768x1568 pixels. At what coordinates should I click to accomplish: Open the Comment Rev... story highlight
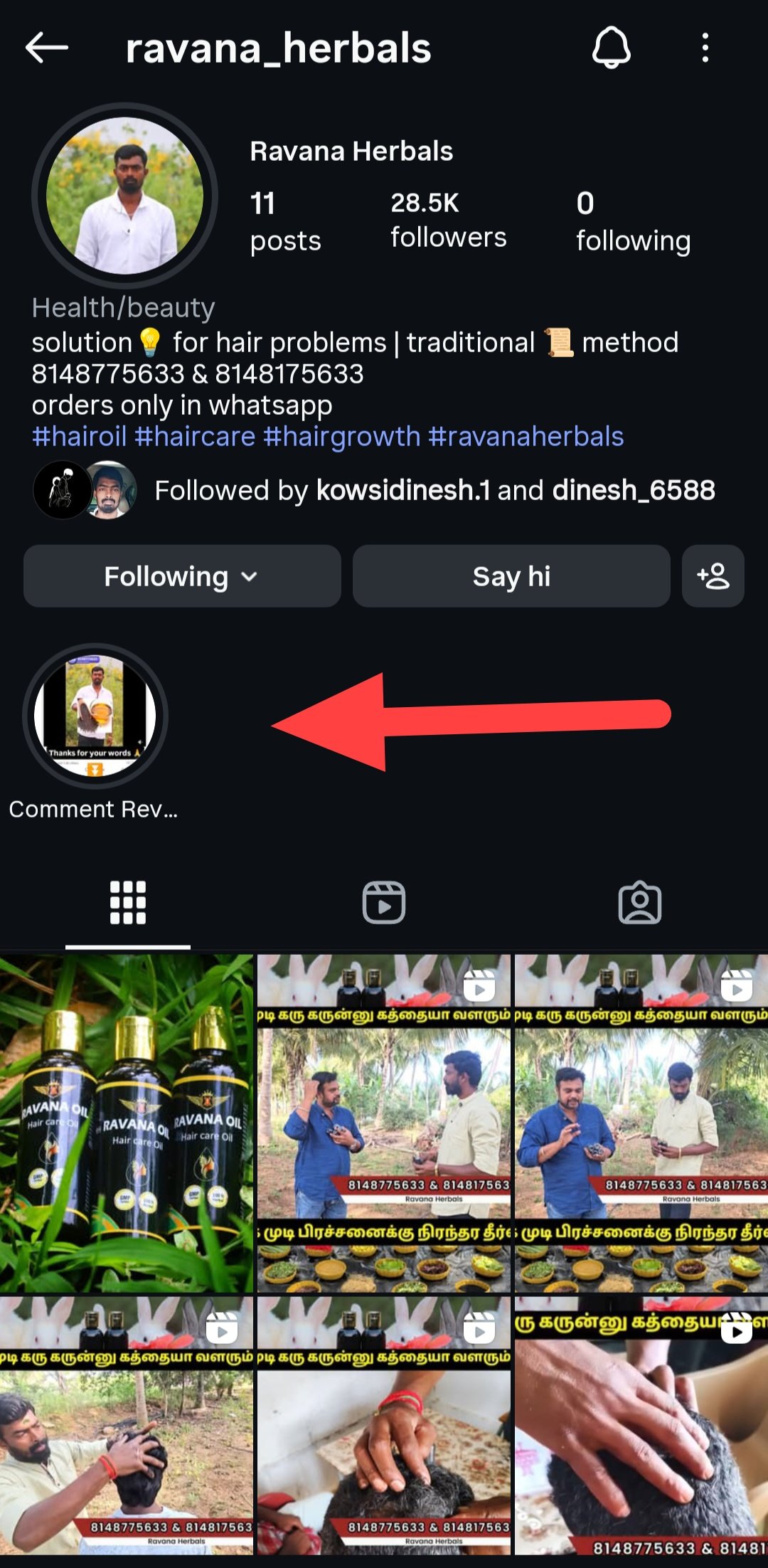(x=95, y=716)
